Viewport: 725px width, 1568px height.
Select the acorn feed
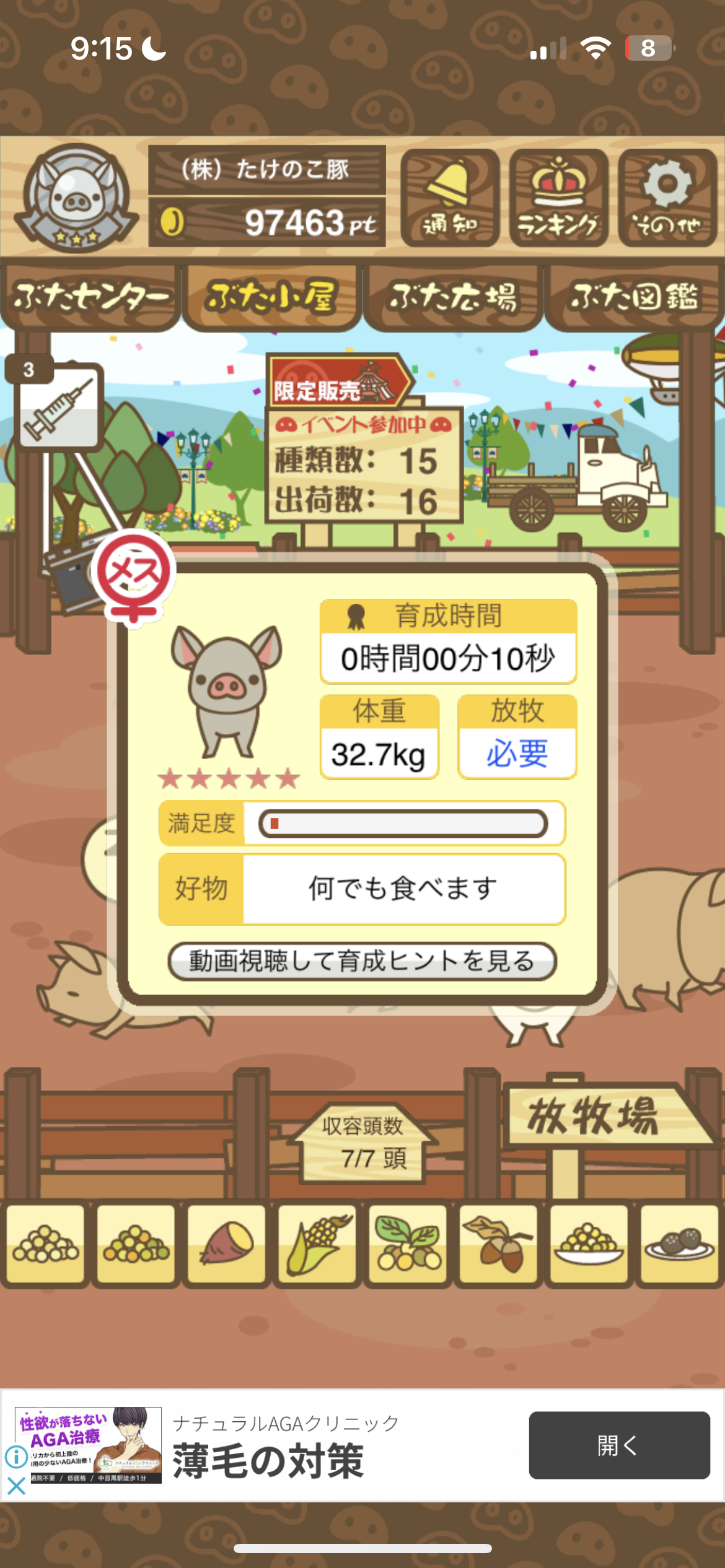tap(498, 1244)
